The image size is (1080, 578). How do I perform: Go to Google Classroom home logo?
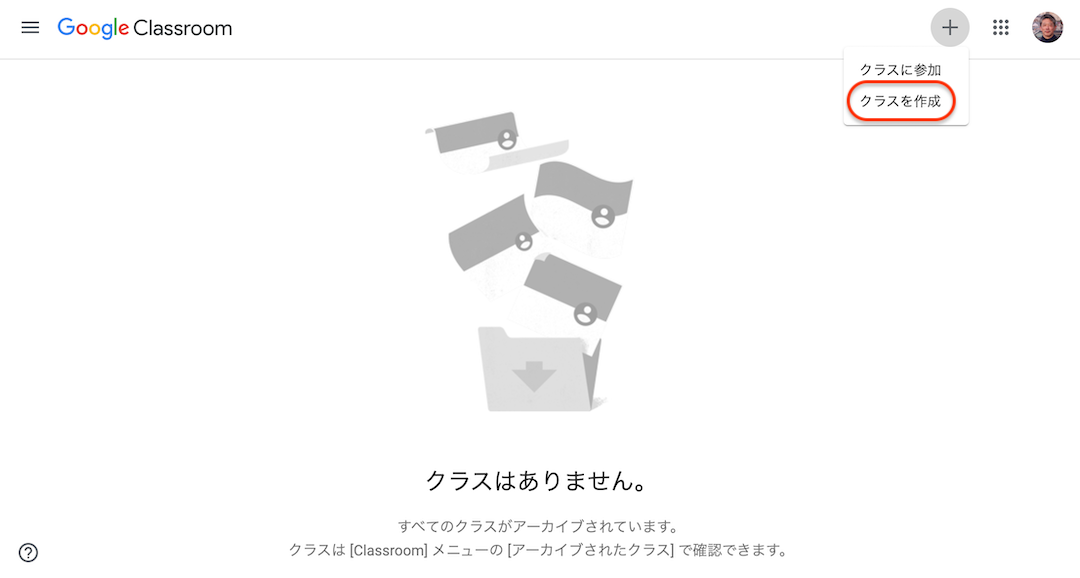145,28
